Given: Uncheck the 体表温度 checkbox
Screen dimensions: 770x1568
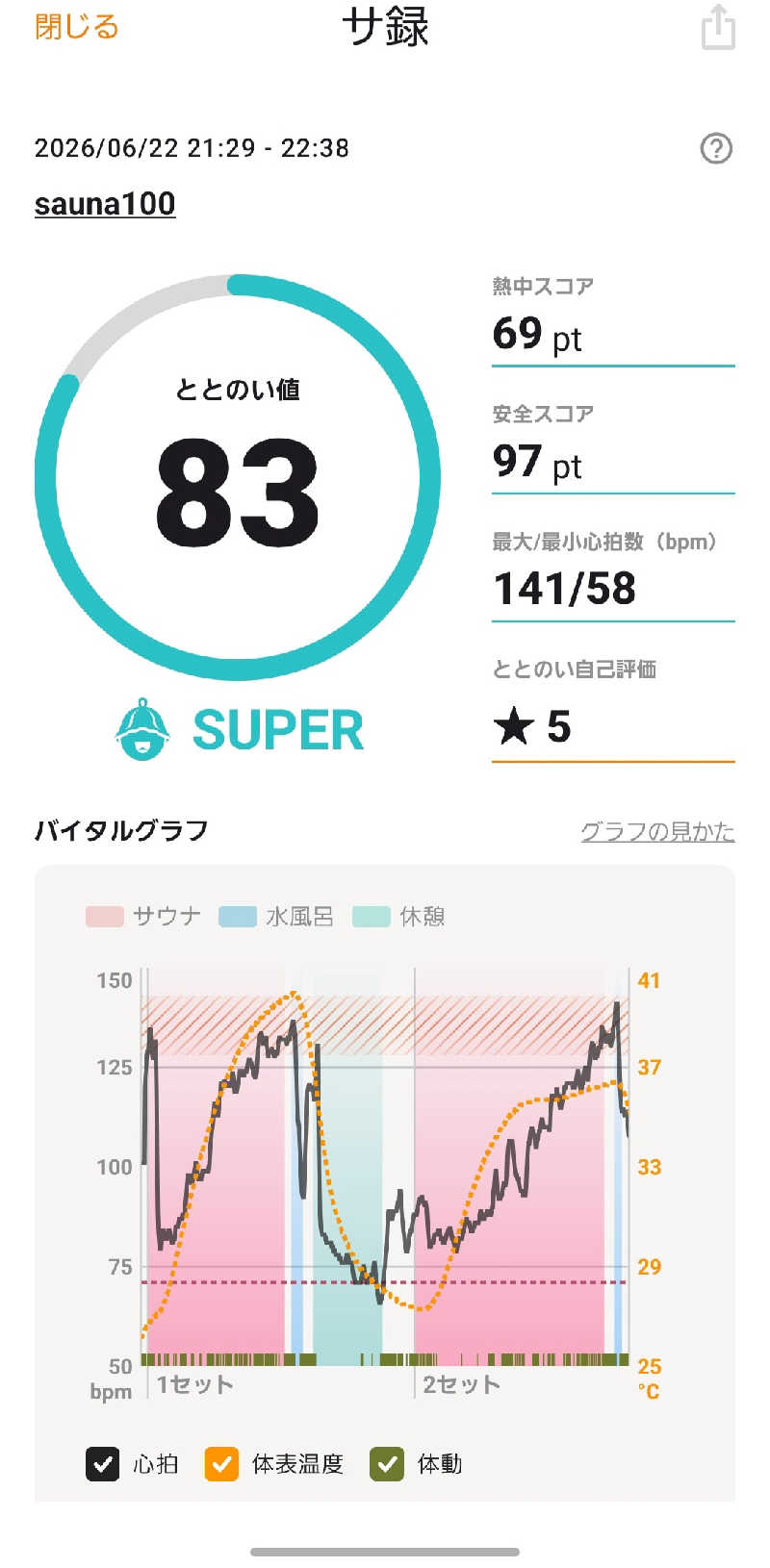Looking at the screenshot, I should point(221,1464).
